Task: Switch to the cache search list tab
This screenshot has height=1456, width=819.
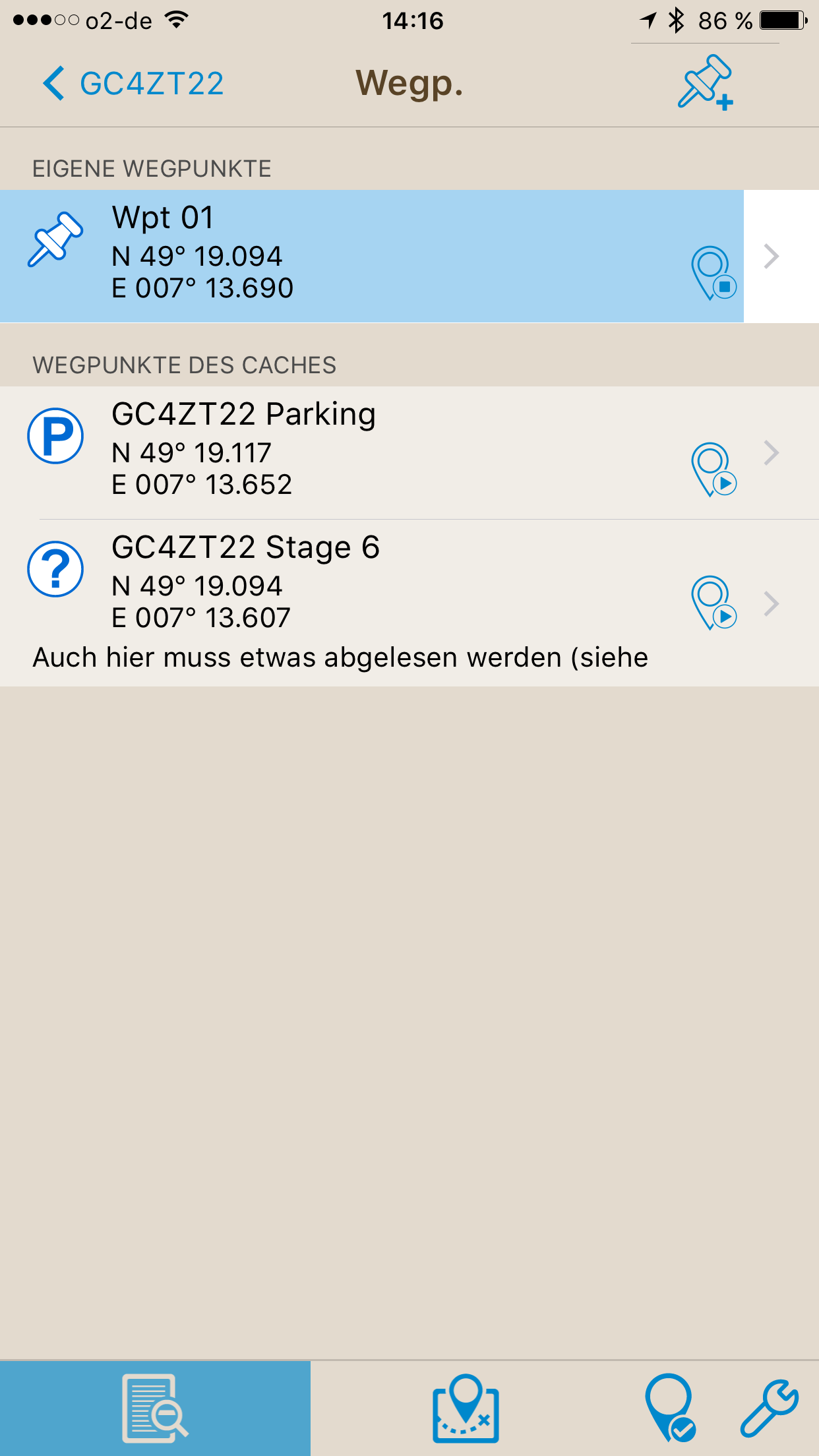Action: point(155,1408)
